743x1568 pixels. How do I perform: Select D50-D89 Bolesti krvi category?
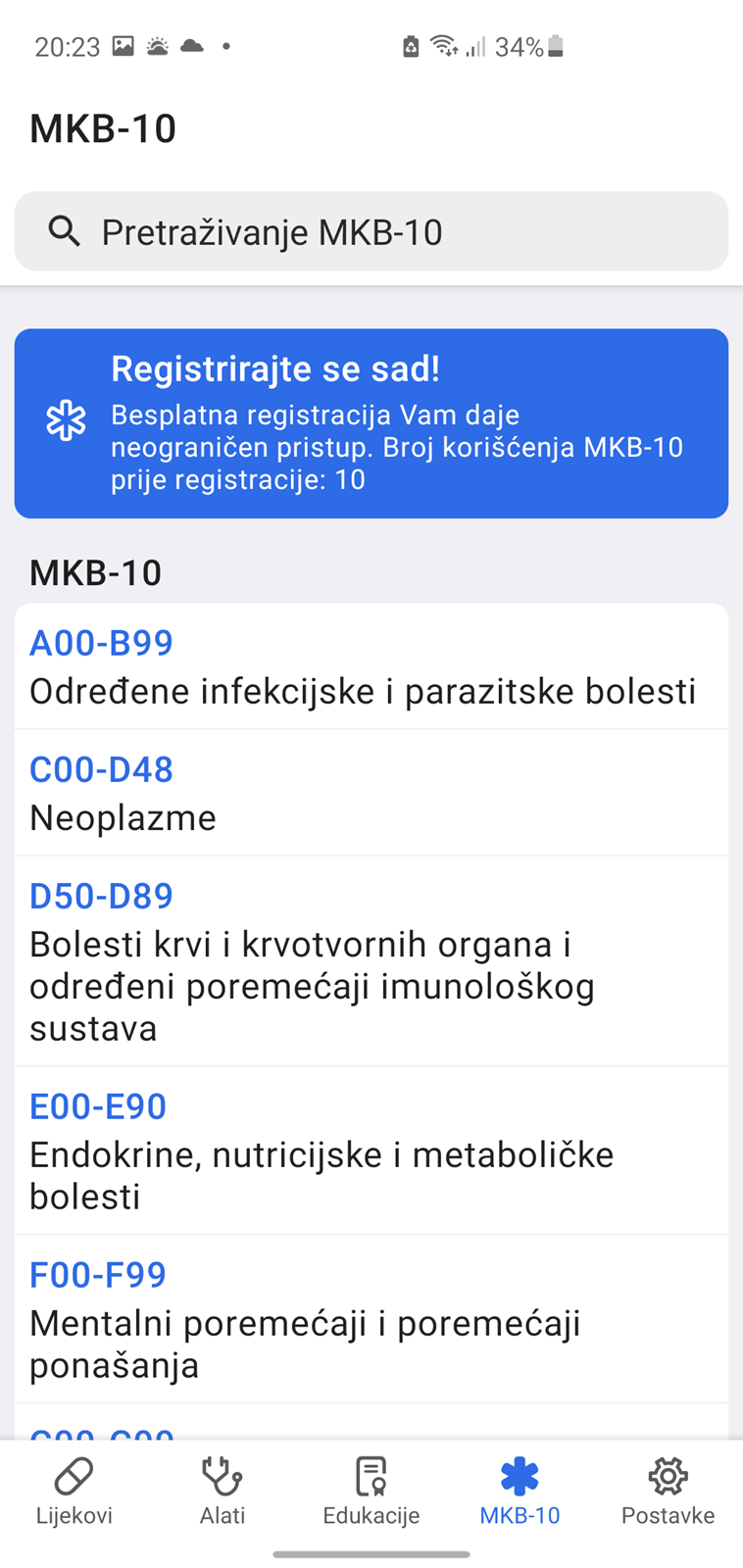pos(371,961)
